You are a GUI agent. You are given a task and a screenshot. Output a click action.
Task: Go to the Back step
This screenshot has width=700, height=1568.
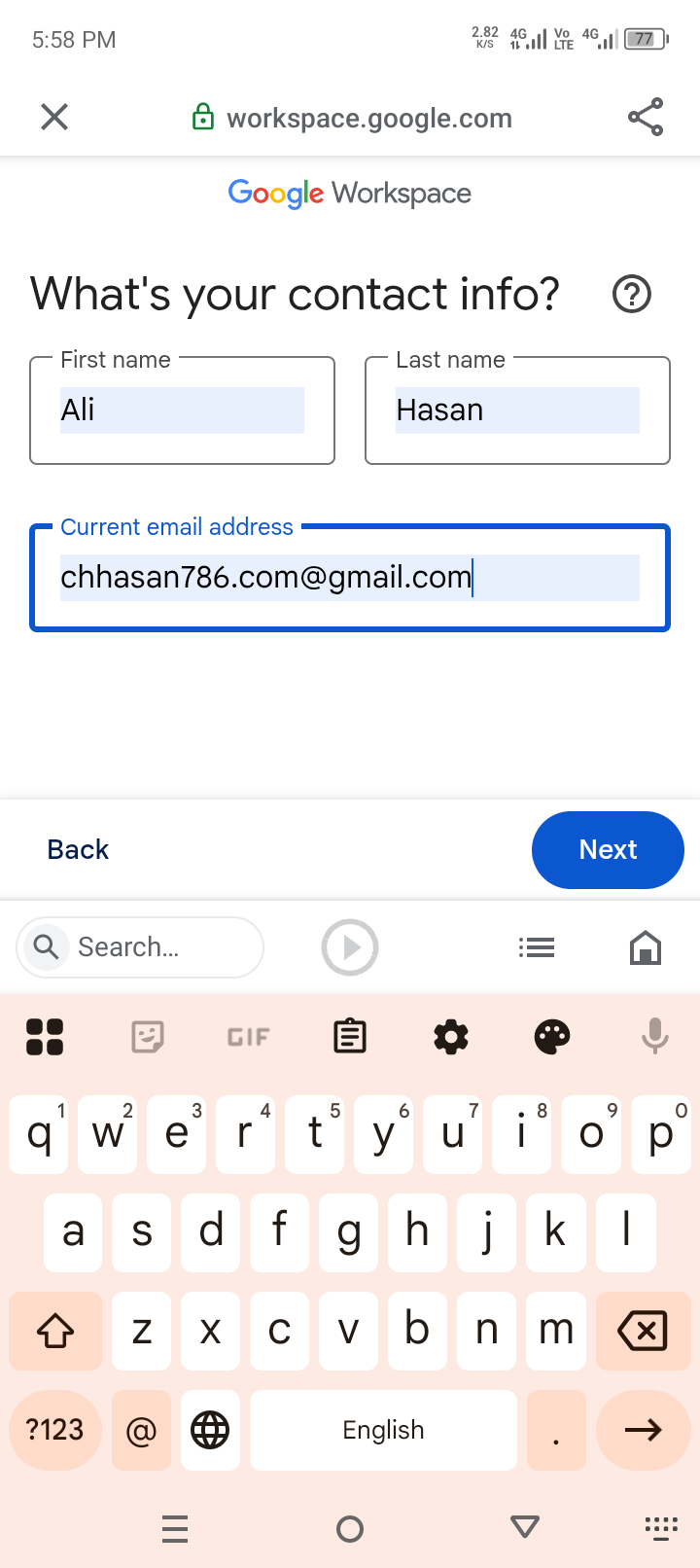[x=78, y=850]
